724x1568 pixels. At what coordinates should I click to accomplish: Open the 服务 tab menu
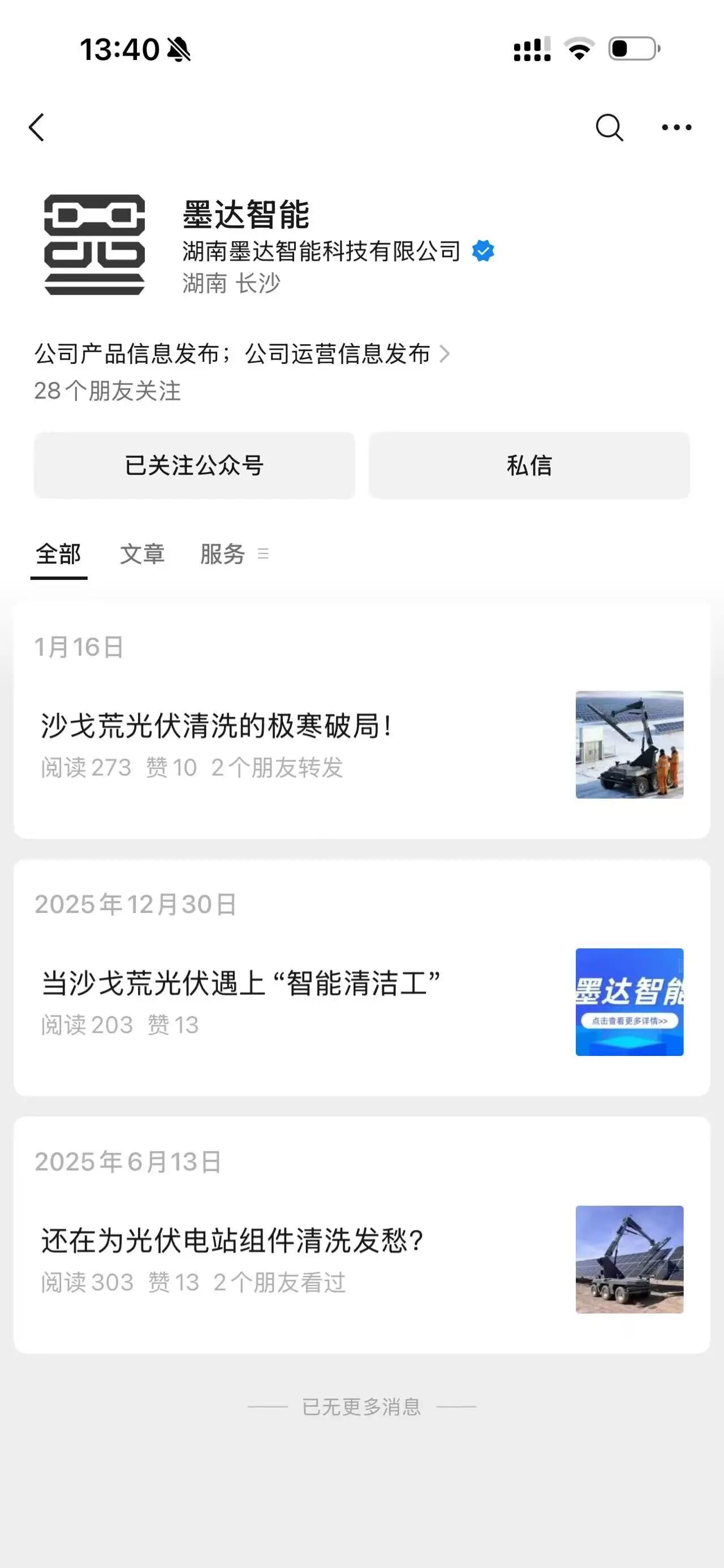point(234,554)
